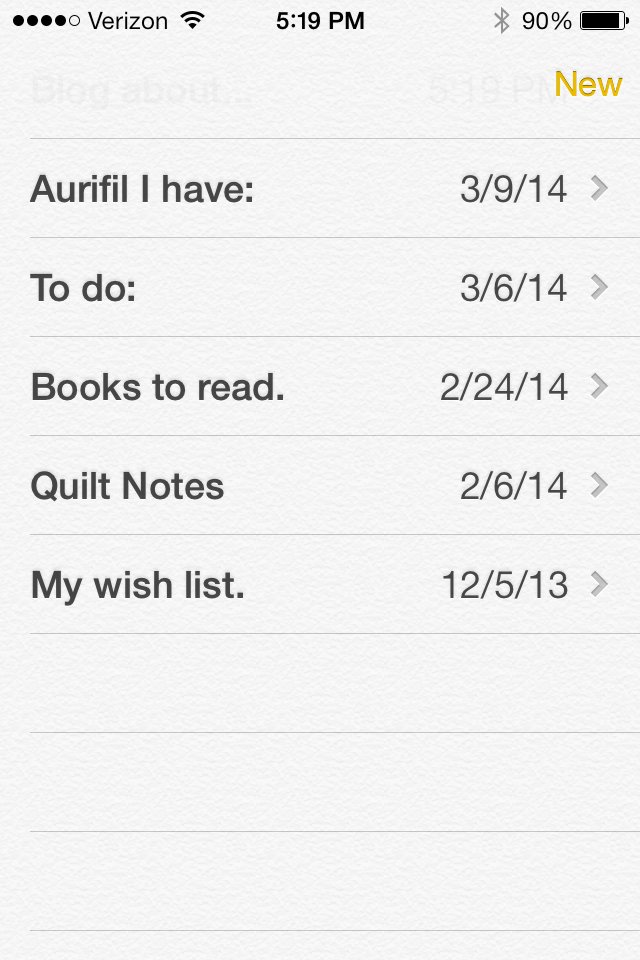Open the 'My wish list.' note
The width and height of the screenshot is (640, 960).
320,585
